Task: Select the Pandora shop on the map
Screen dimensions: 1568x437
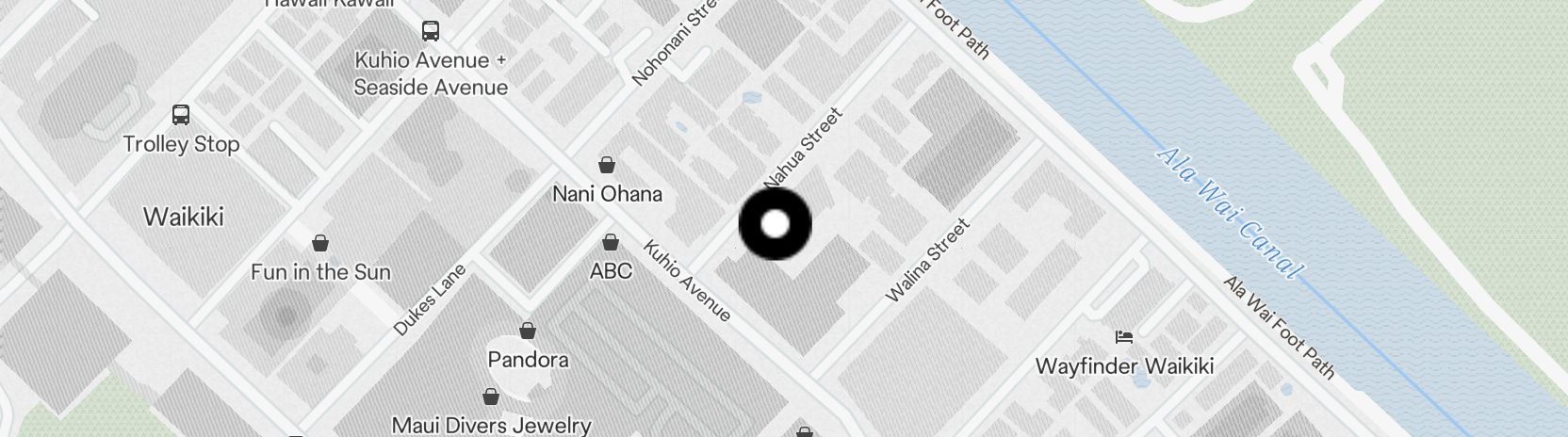Action: tap(528, 332)
